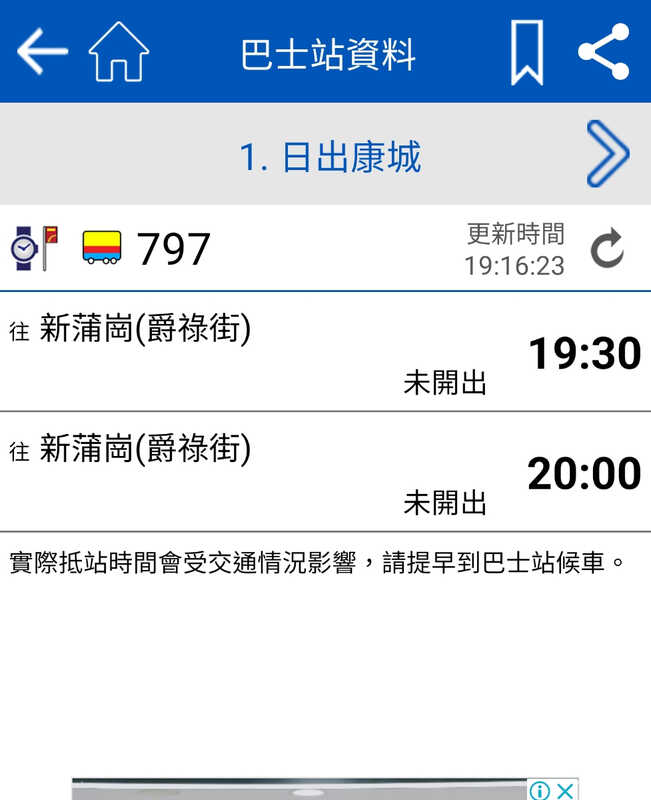Open the ad info icon

(540, 791)
